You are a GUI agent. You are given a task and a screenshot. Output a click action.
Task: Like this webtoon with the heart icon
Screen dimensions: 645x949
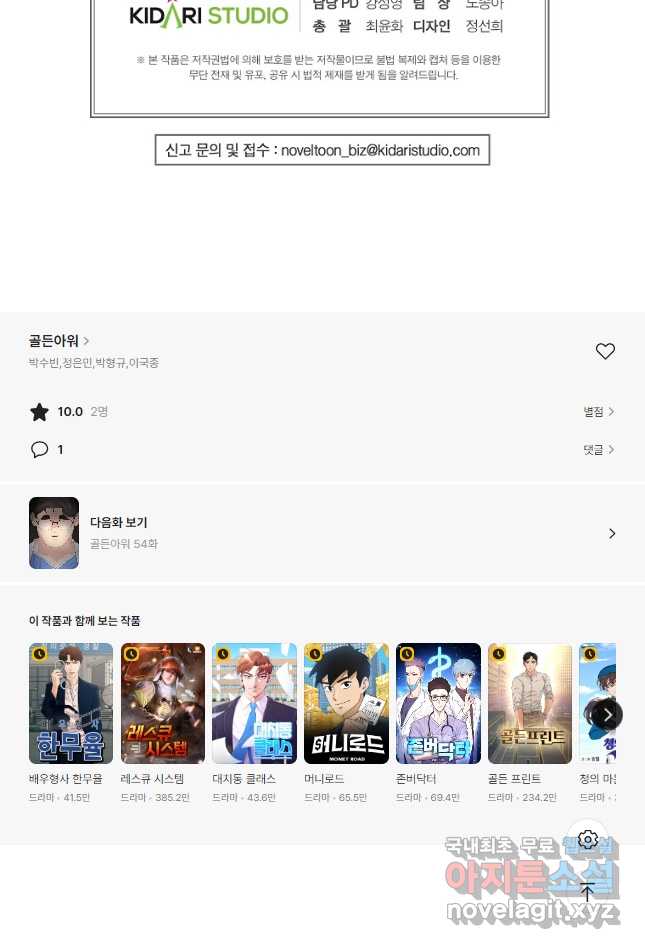605,351
